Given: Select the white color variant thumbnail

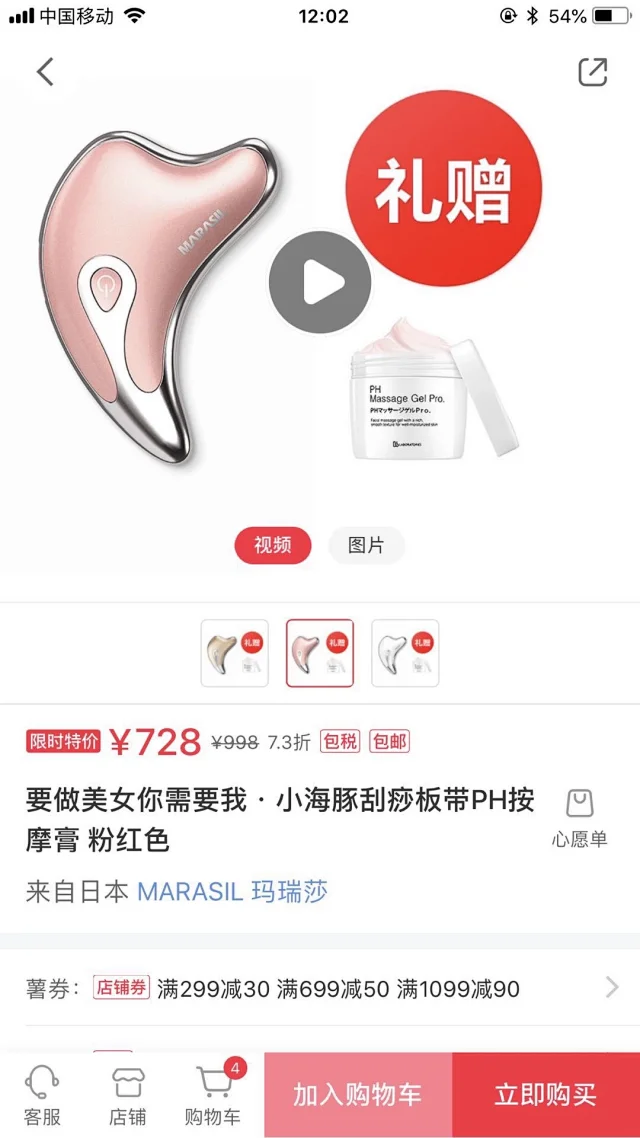Looking at the screenshot, I should [405, 653].
